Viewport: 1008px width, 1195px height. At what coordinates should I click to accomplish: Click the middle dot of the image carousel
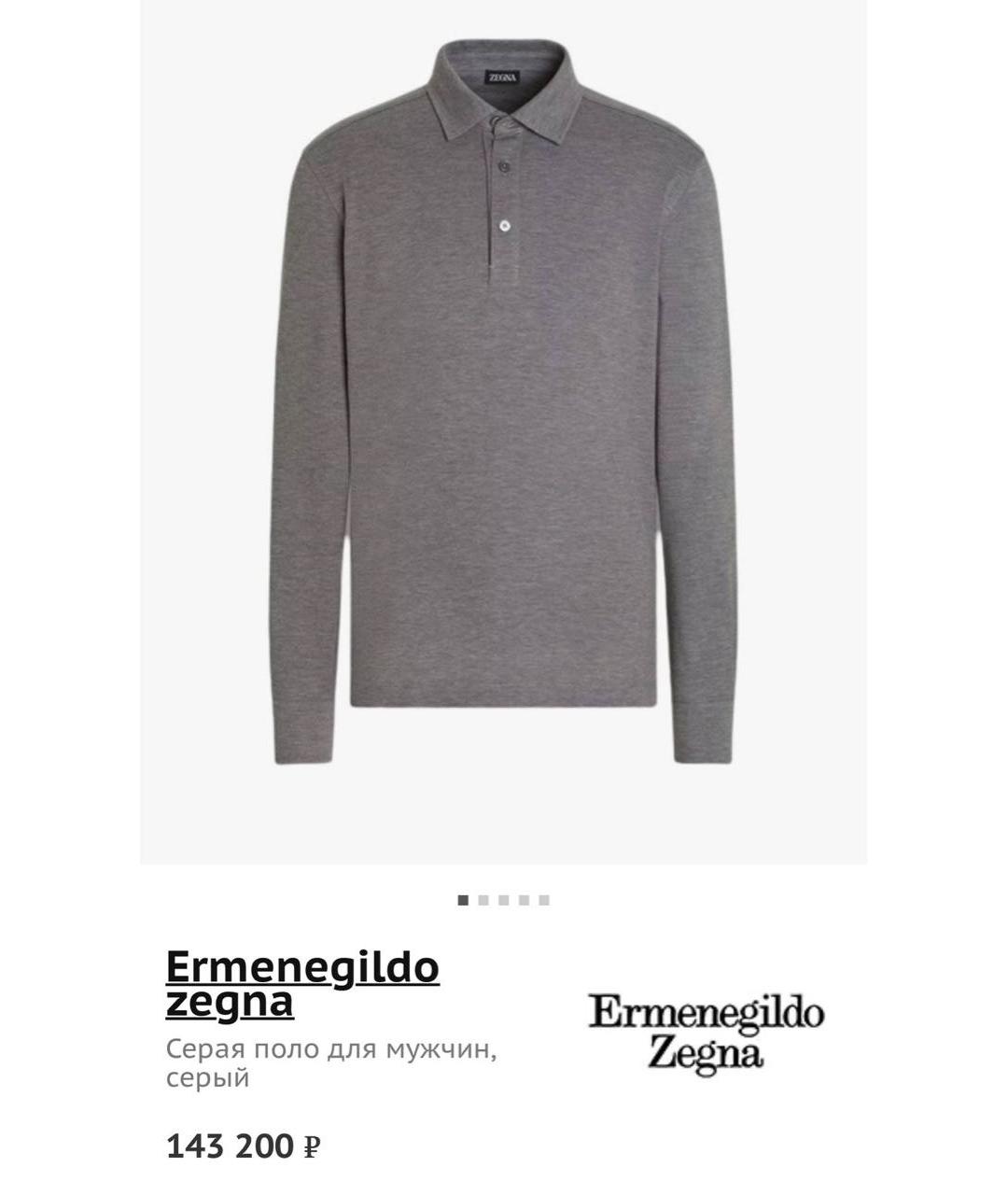tap(505, 899)
